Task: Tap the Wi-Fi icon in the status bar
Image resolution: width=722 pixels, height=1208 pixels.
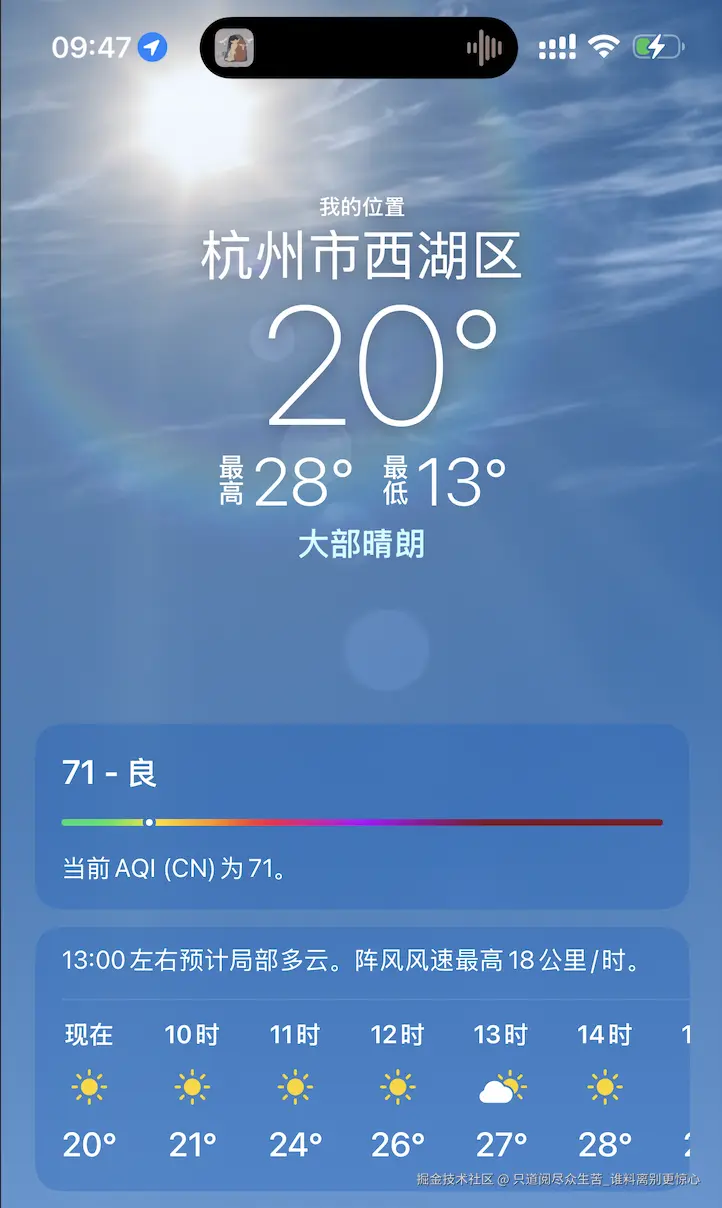Action: pyautogui.click(x=601, y=44)
